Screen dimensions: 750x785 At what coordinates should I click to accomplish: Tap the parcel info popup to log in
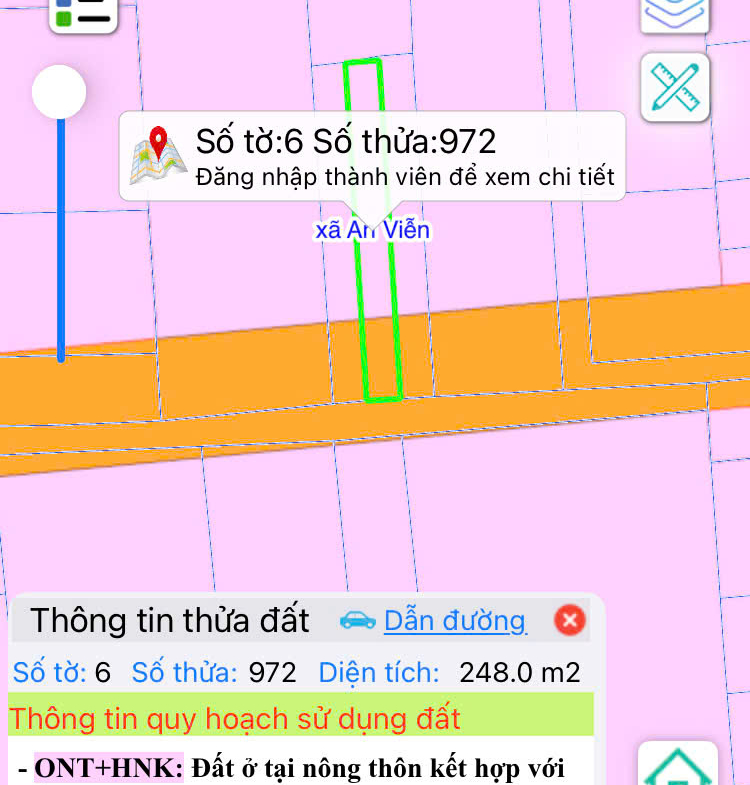tap(372, 156)
